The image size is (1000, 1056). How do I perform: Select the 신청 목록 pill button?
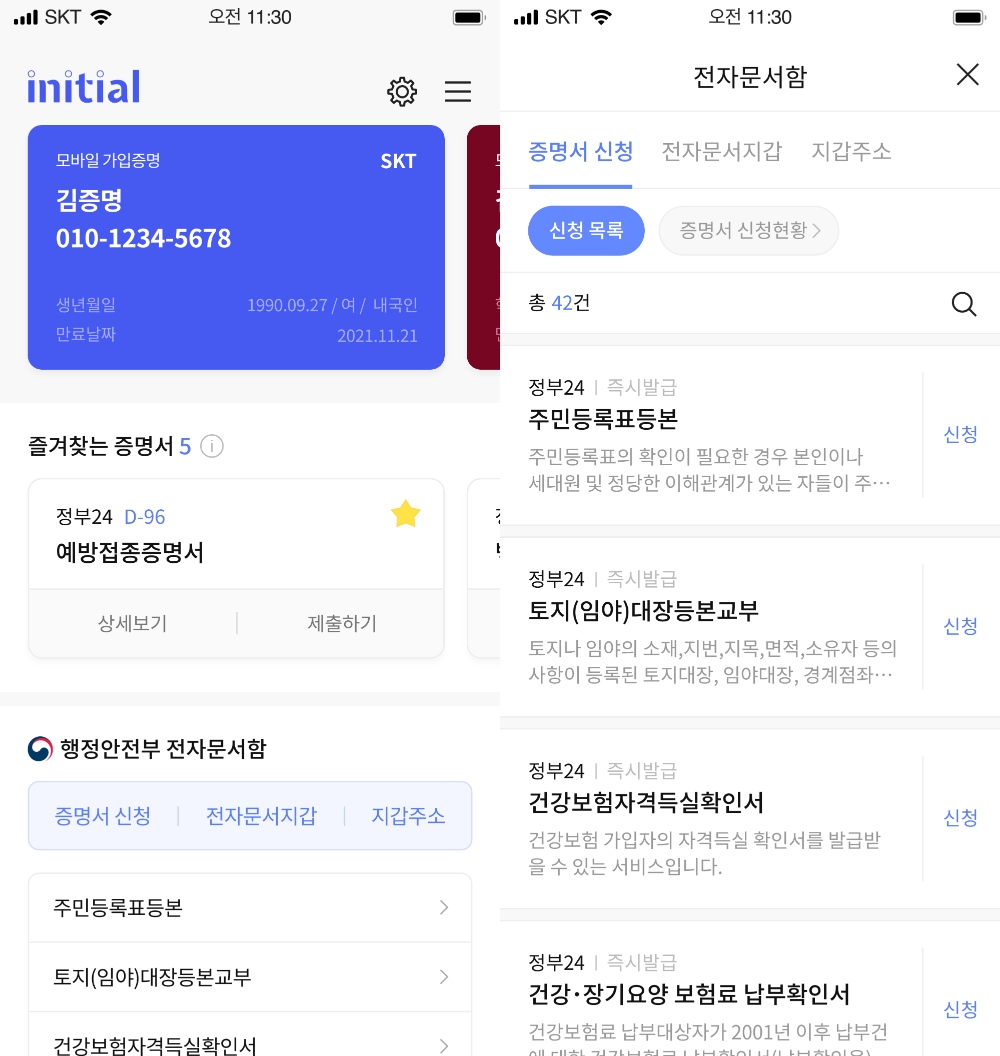click(586, 230)
